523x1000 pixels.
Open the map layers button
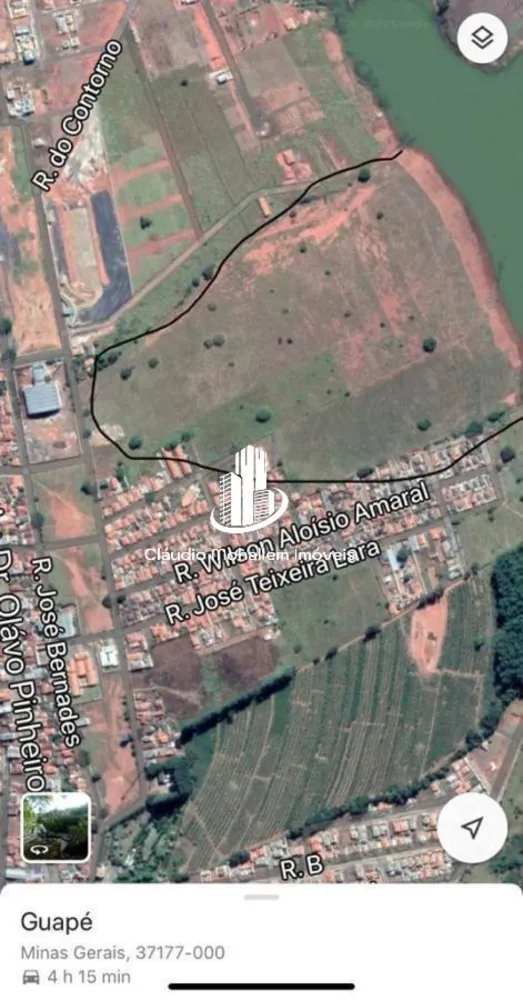pos(482,38)
